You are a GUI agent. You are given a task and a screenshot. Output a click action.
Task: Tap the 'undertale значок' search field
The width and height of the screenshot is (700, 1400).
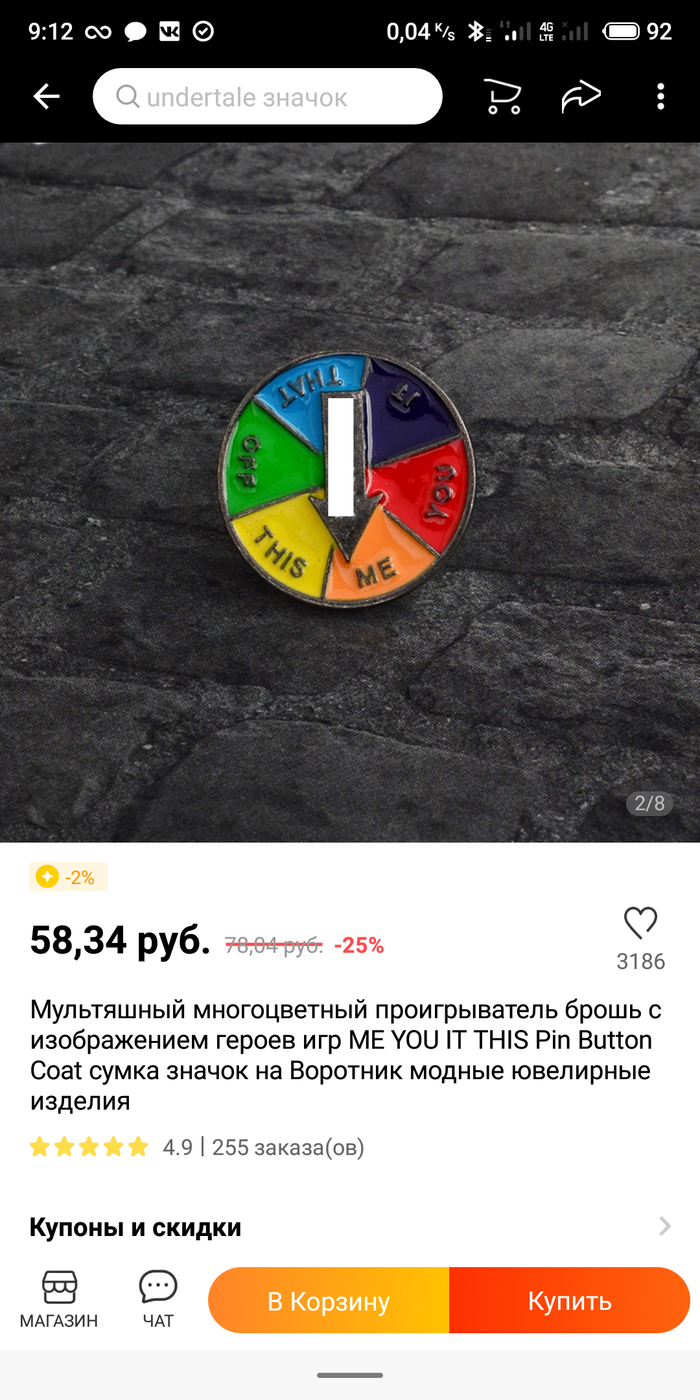click(x=267, y=97)
